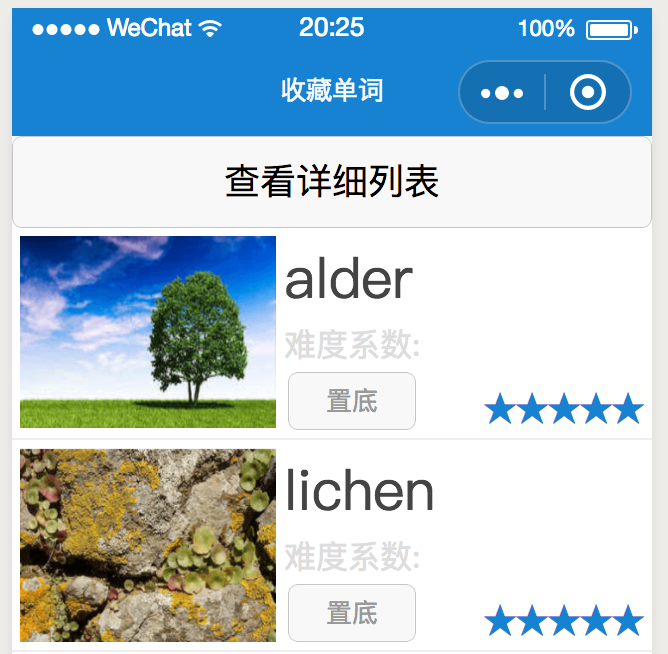The image size is (668, 654).
Task: Open the word entry lichen
Action: pos(360,491)
